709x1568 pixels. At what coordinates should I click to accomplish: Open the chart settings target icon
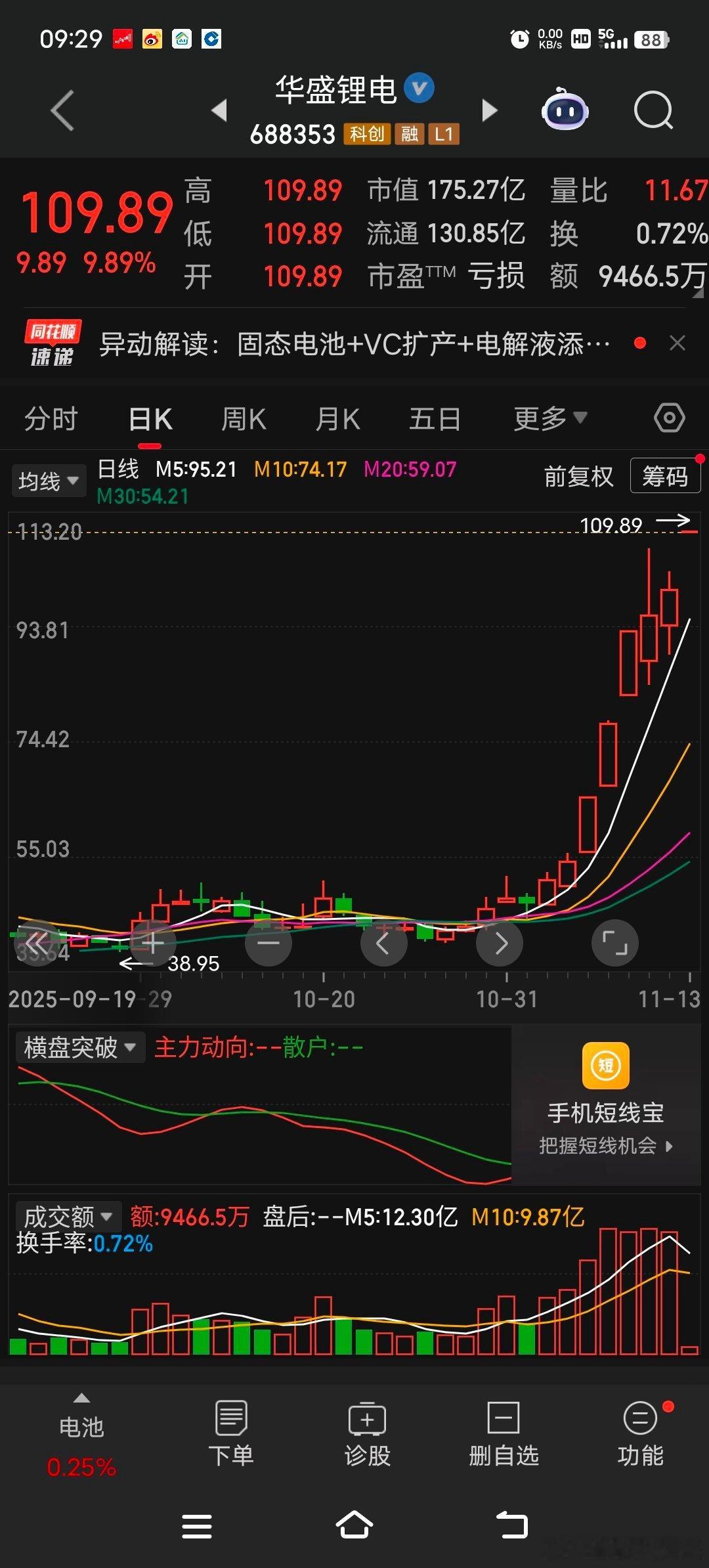669,418
